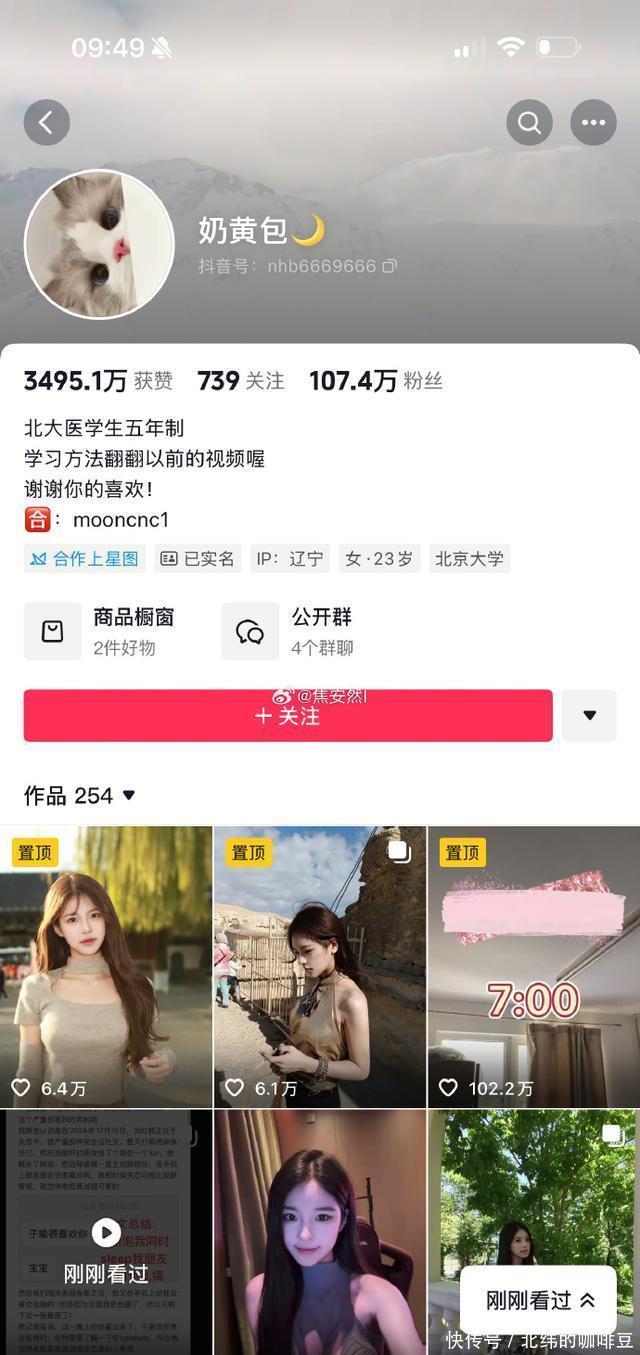Open the 739 关注 following list
The width and height of the screenshot is (640, 1355).
click(x=241, y=381)
